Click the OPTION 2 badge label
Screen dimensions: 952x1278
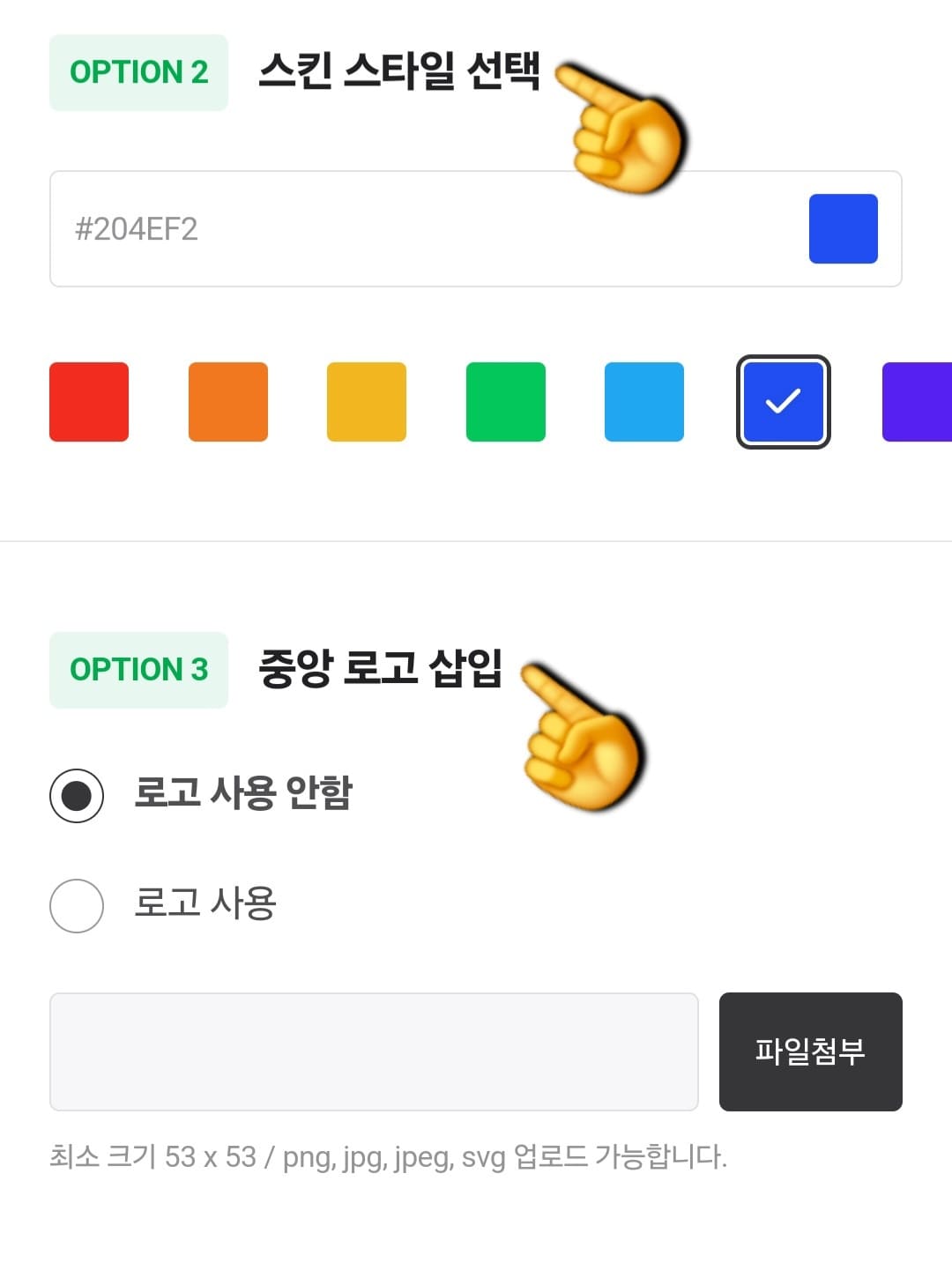click(x=138, y=72)
